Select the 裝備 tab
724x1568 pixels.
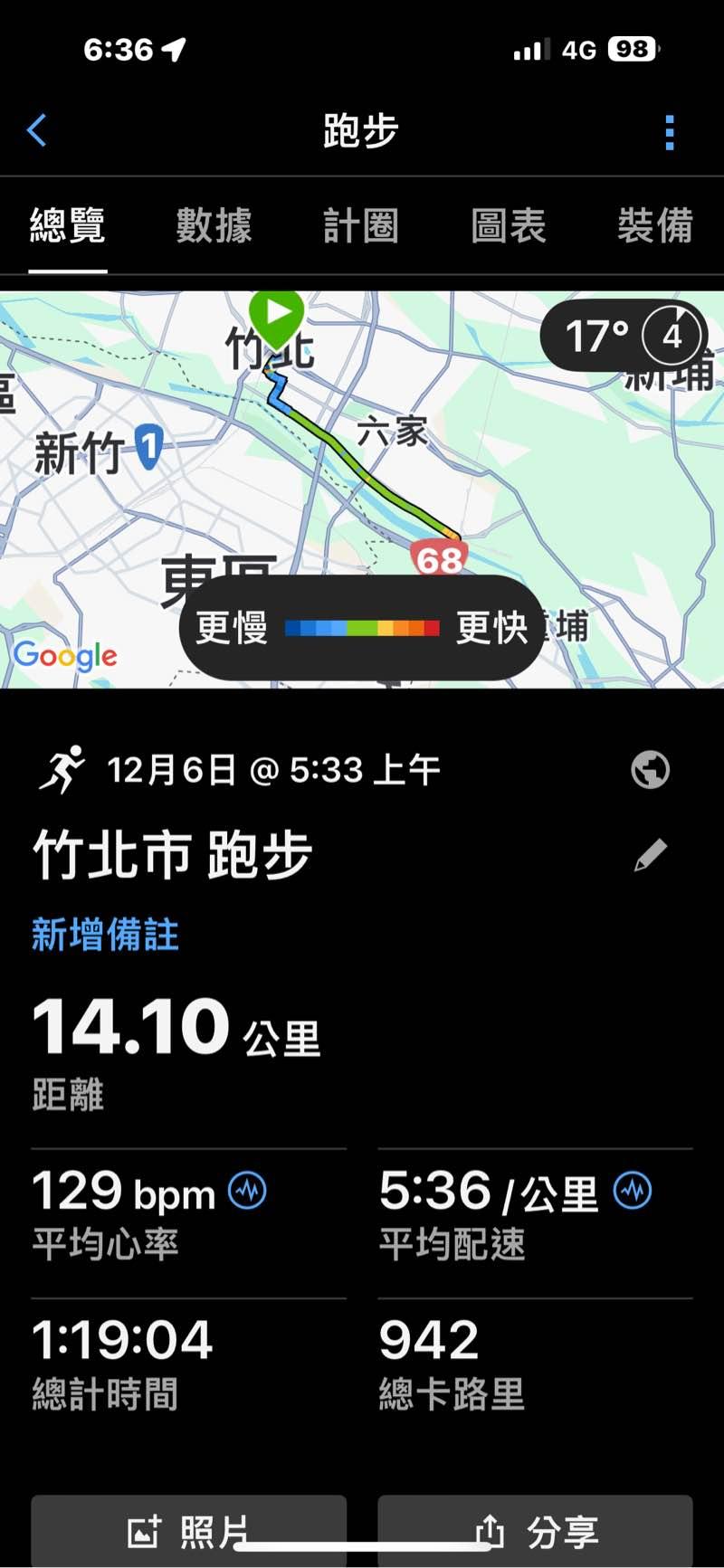pos(654,225)
